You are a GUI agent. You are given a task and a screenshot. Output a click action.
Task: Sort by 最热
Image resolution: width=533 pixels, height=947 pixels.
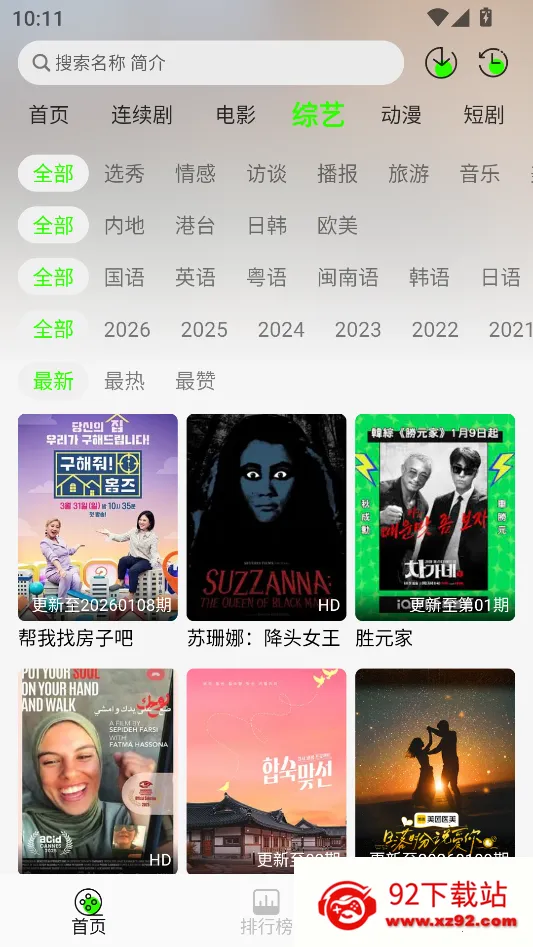[x=124, y=381]
